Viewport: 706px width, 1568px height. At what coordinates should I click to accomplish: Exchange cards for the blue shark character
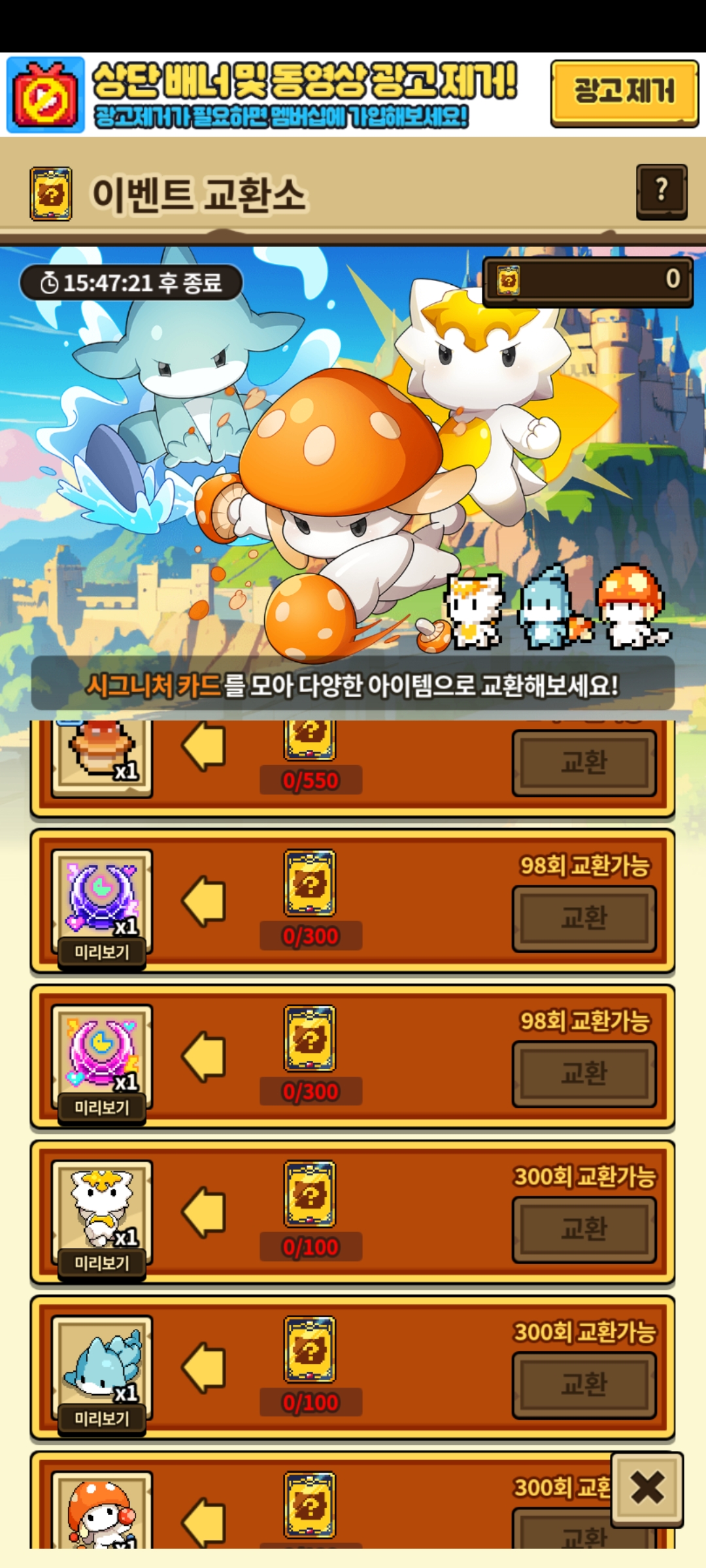click(x=584, y=1385)
